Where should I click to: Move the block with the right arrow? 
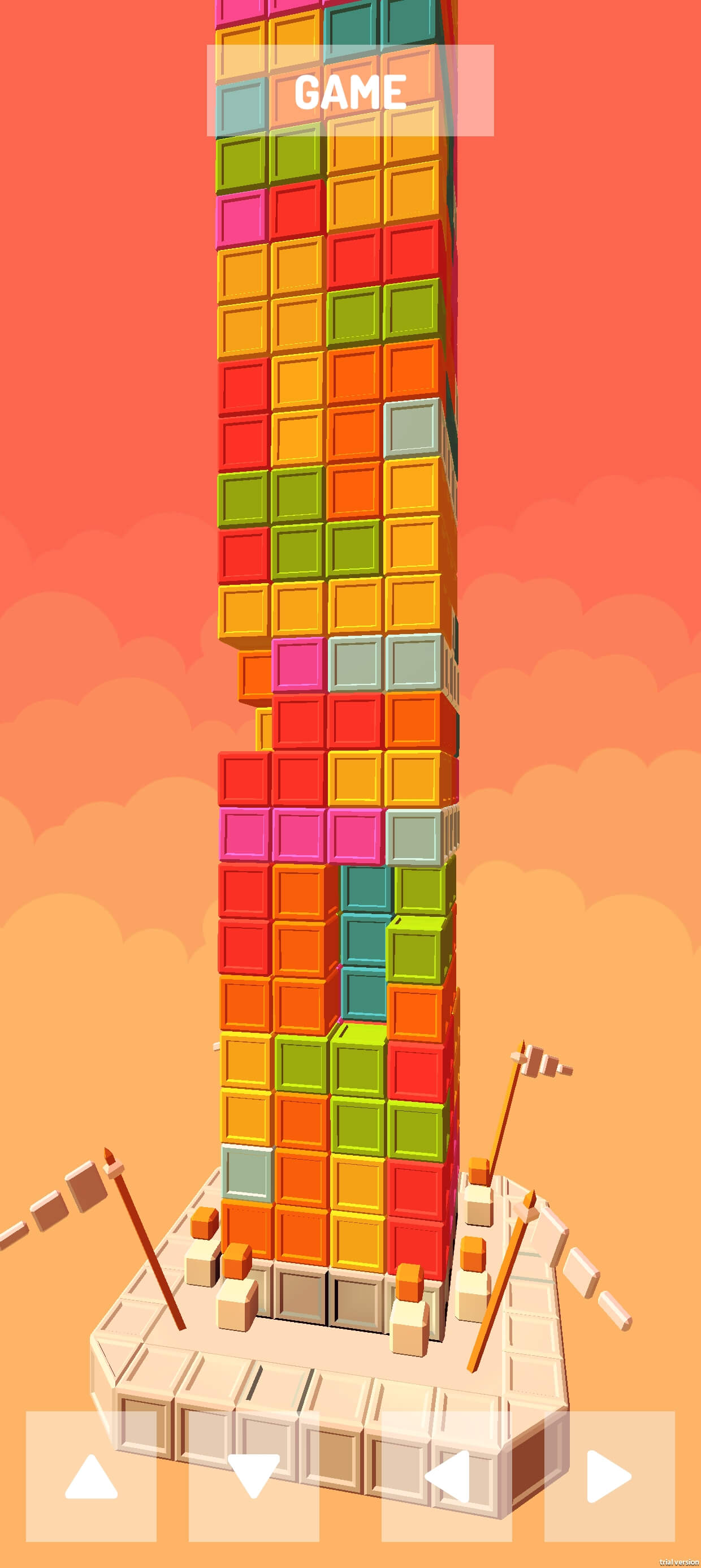(x=609, y=1476)
